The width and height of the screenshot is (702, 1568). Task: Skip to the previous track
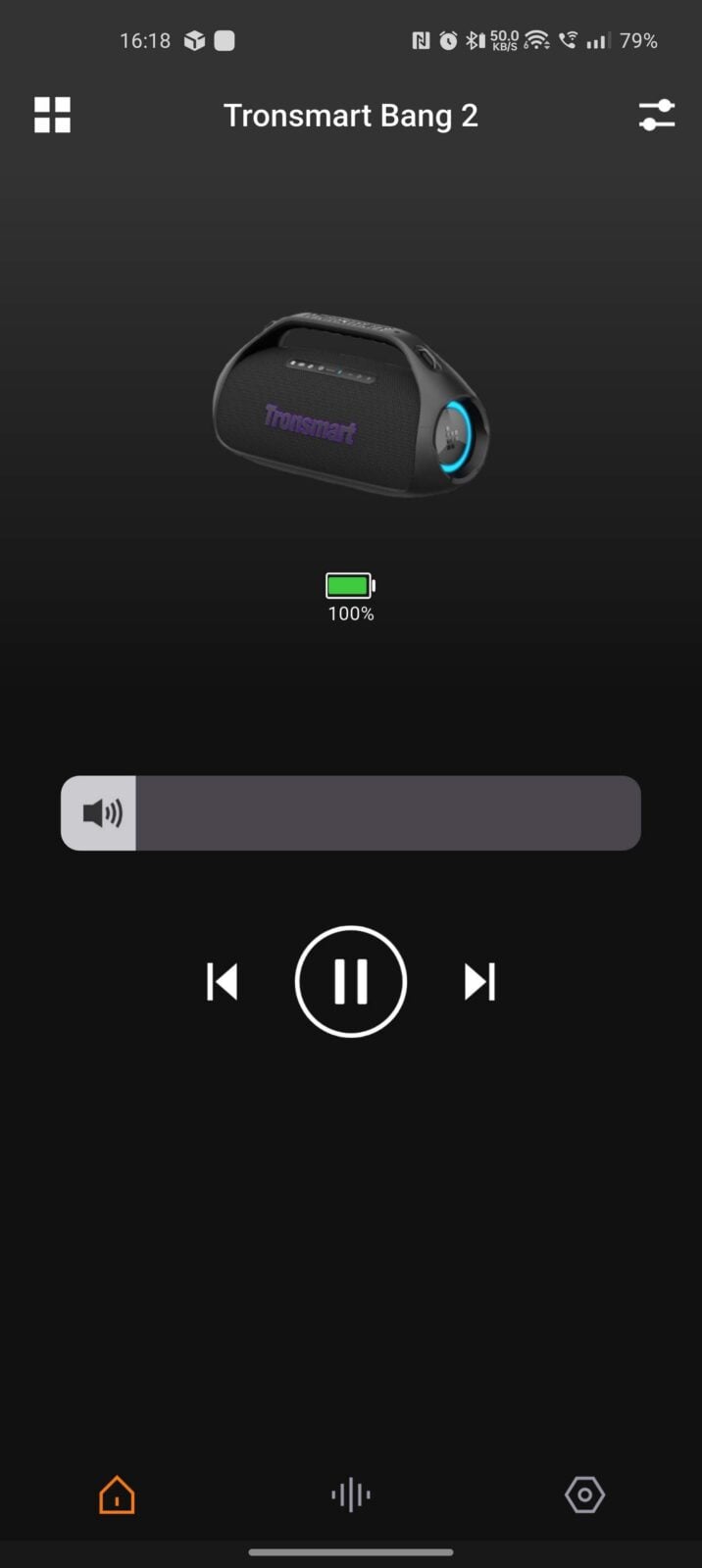(x=223, y=982)
